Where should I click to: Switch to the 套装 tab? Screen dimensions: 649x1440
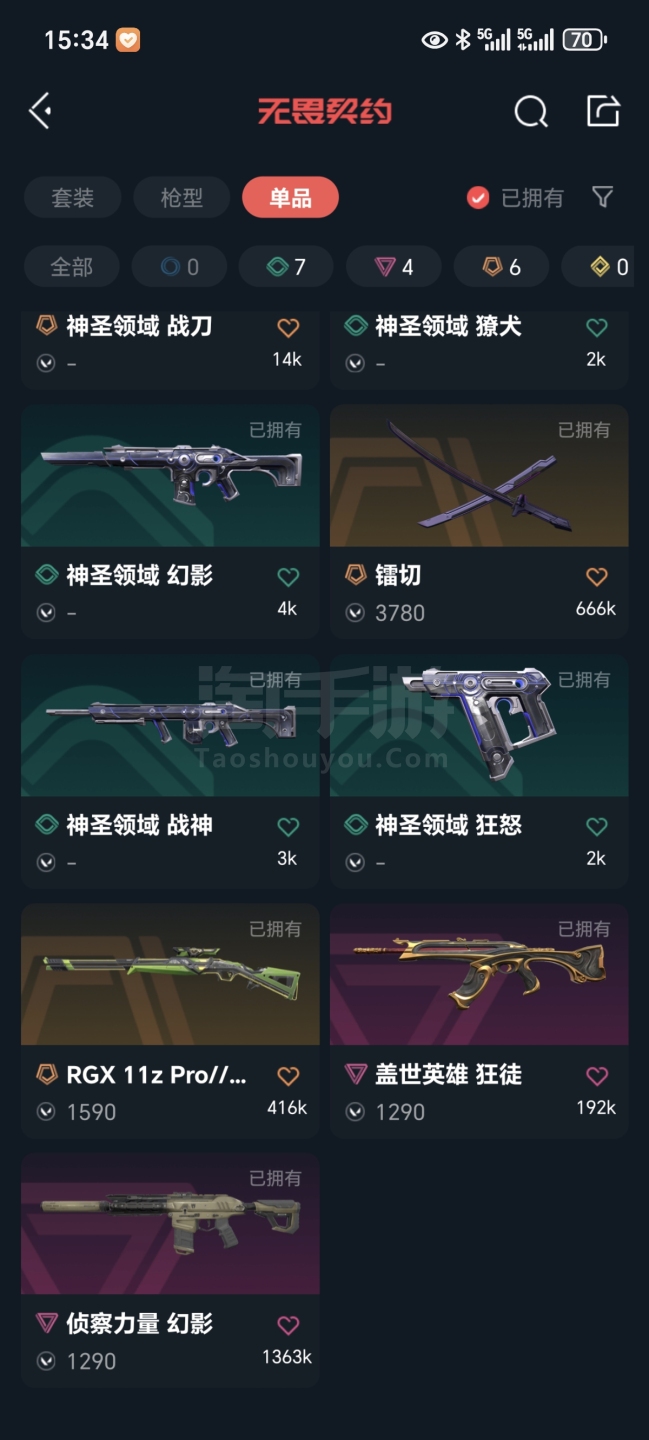coord(73,198)
